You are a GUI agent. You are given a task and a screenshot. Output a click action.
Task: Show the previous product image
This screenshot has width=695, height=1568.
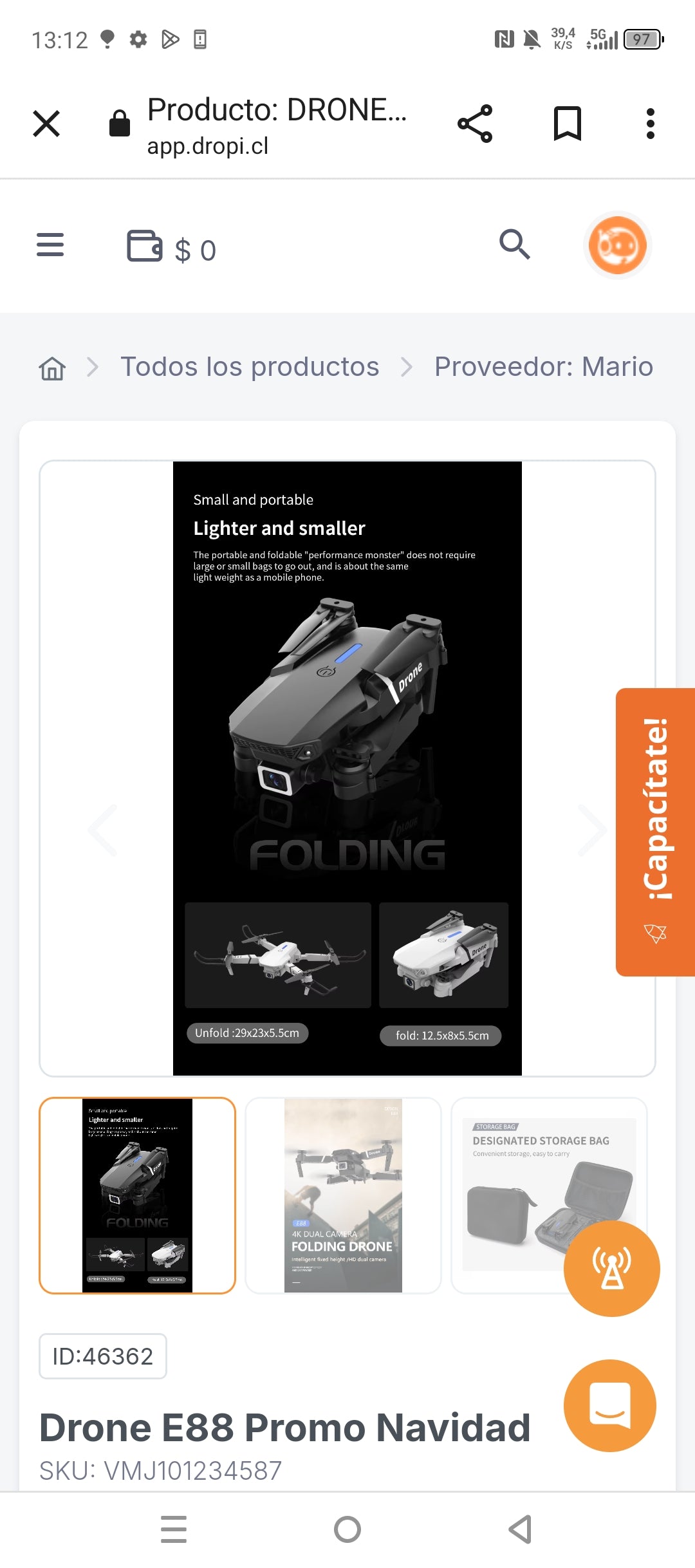(104, 830)
